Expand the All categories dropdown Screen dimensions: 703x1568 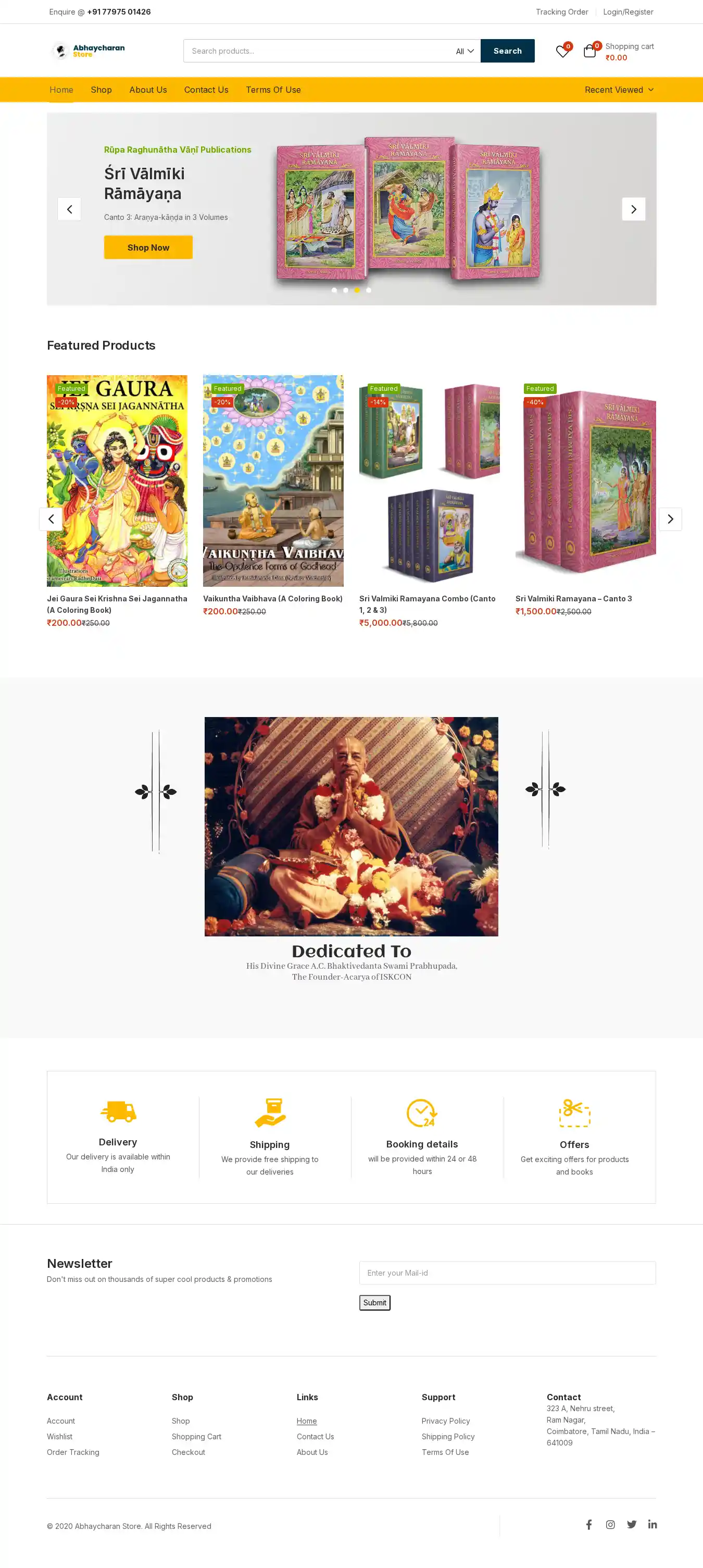[x=465, y=51]
